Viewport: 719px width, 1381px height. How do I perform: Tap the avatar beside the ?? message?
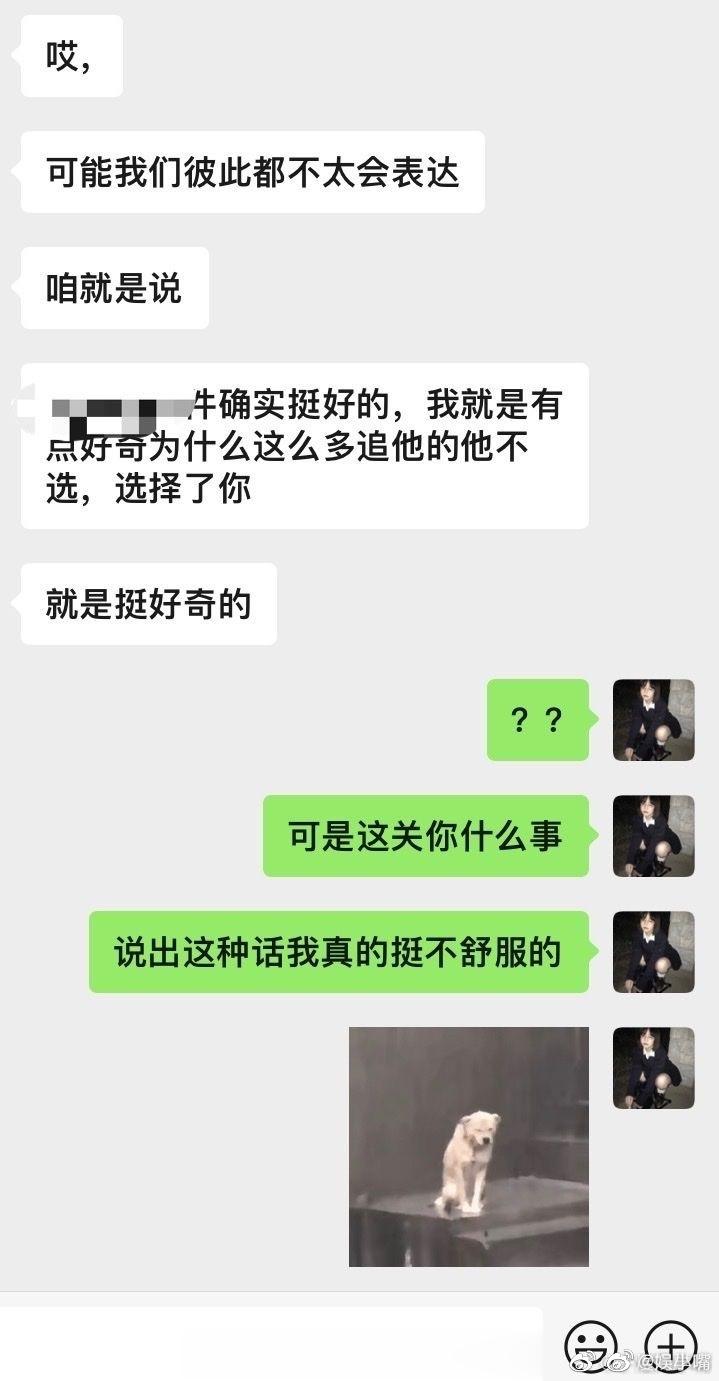click(653, 720)
